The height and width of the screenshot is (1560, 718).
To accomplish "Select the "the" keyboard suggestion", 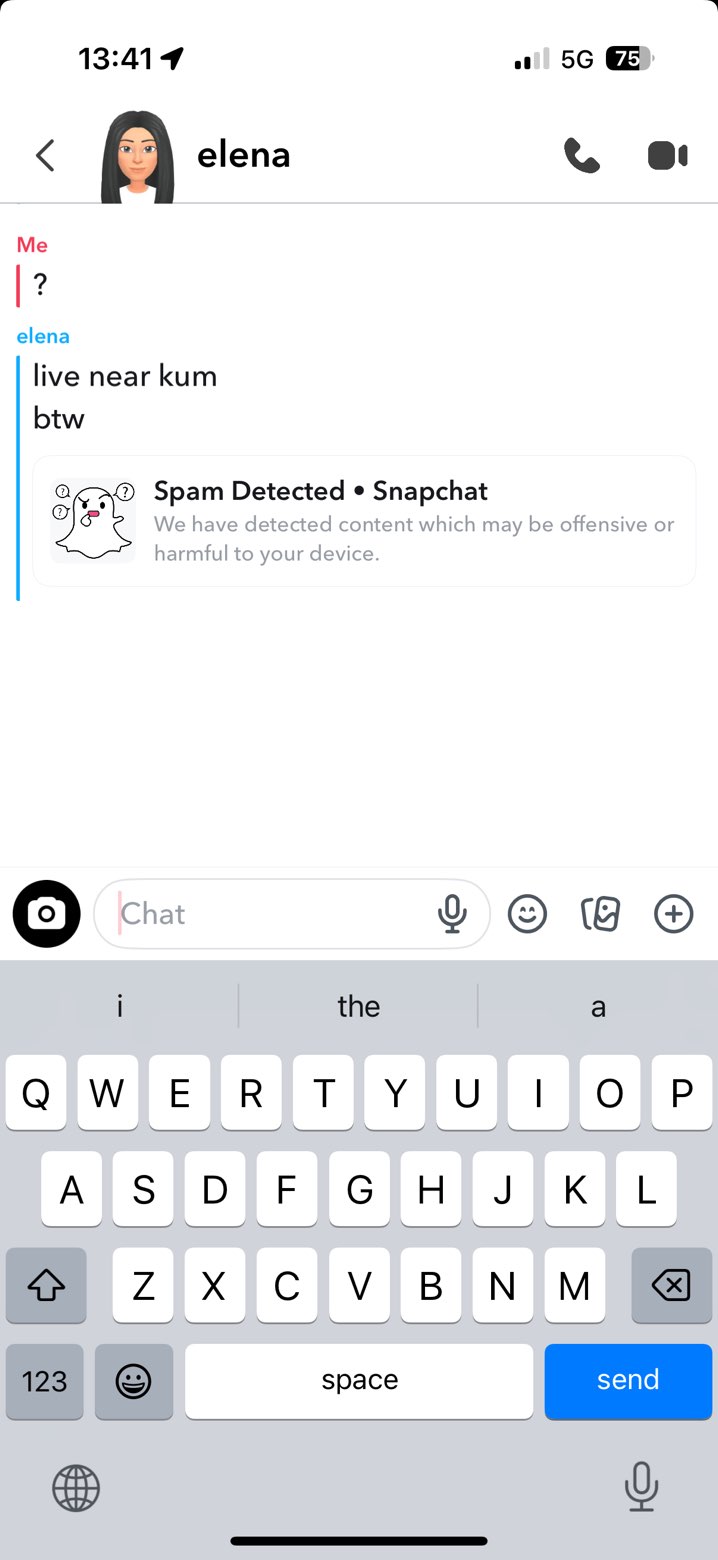I will coord(358,1006).
